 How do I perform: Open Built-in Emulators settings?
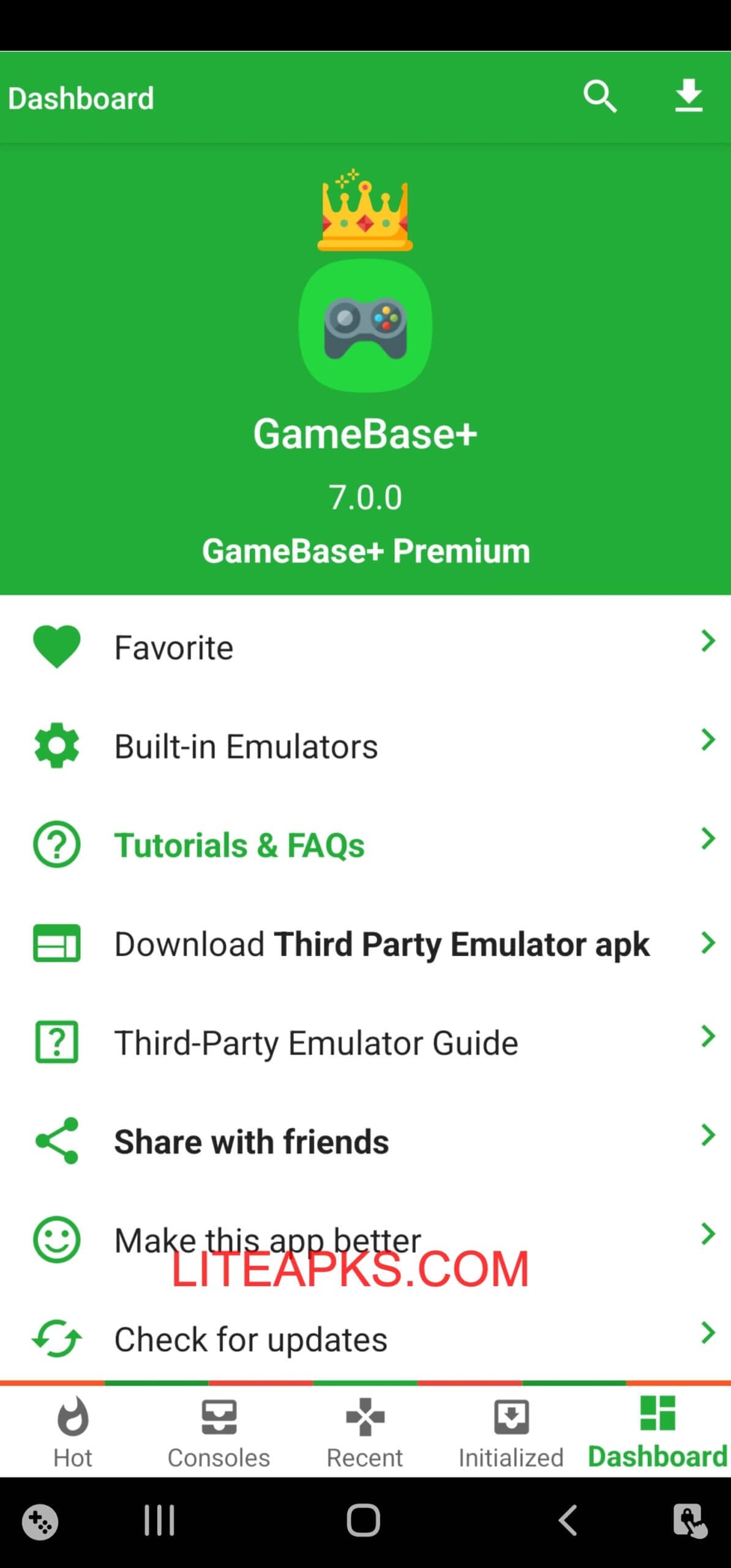pos(365,747)
